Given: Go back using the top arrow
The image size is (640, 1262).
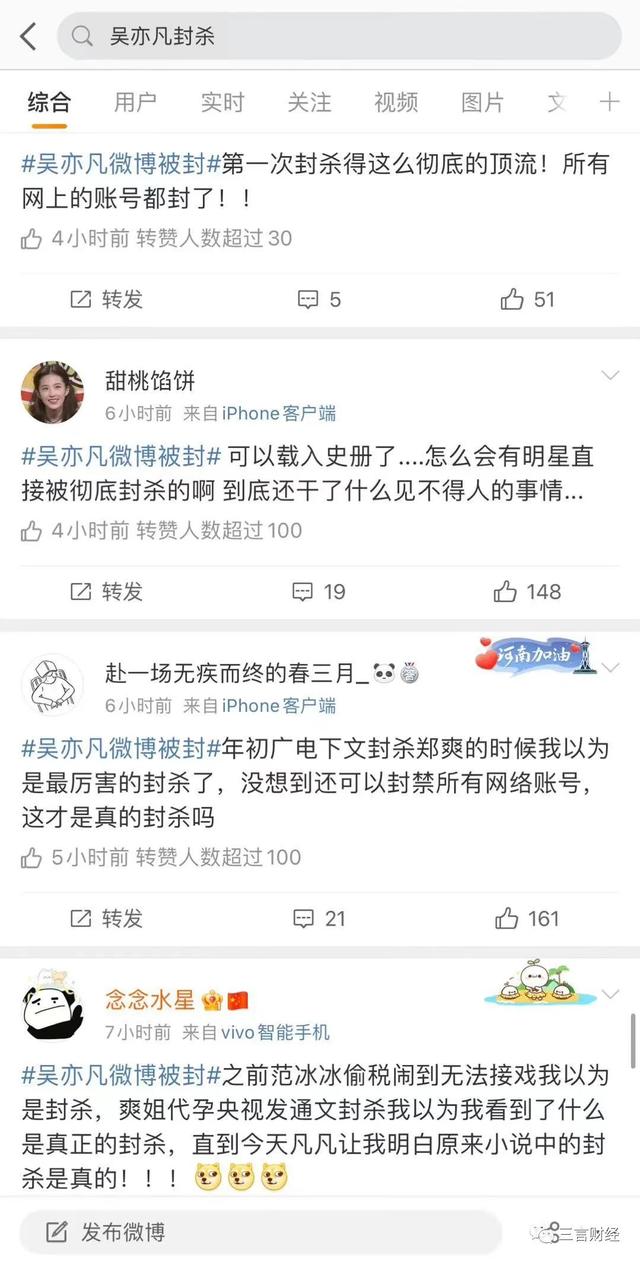Looking at the screenshot, I should pyautogui.click(x=28, y=37).
